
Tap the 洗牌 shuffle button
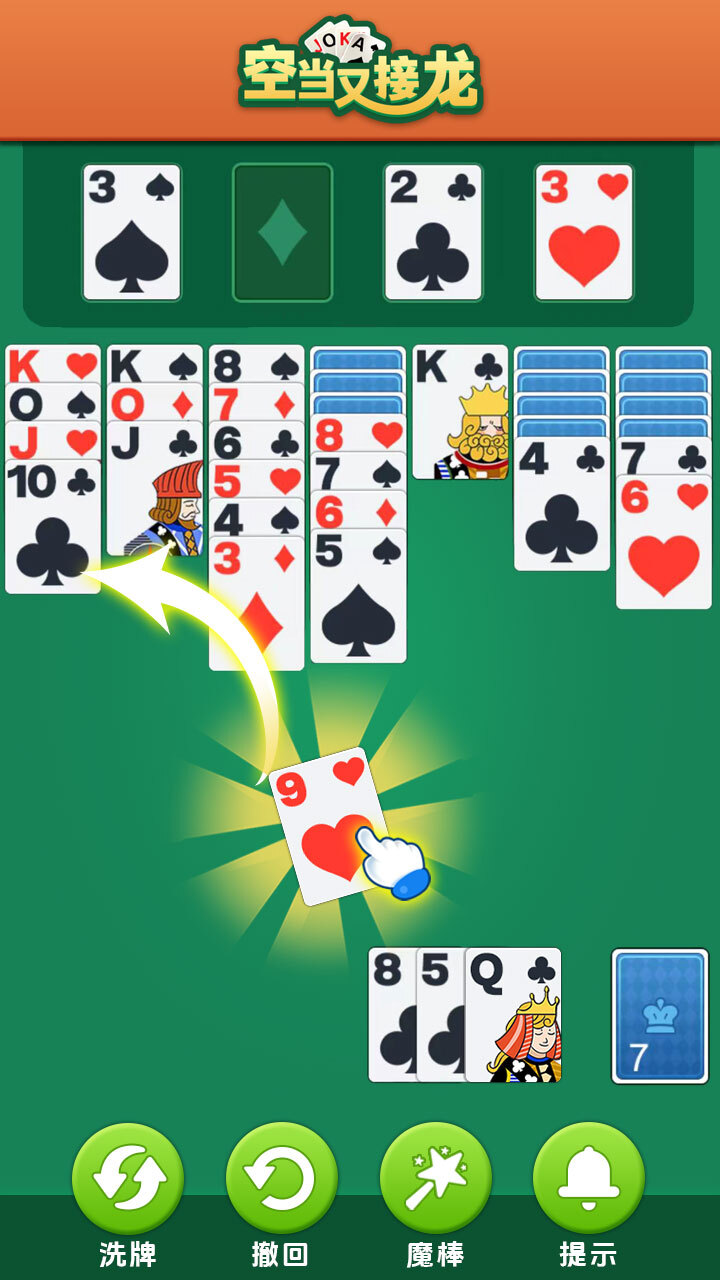coord(128,1178)
